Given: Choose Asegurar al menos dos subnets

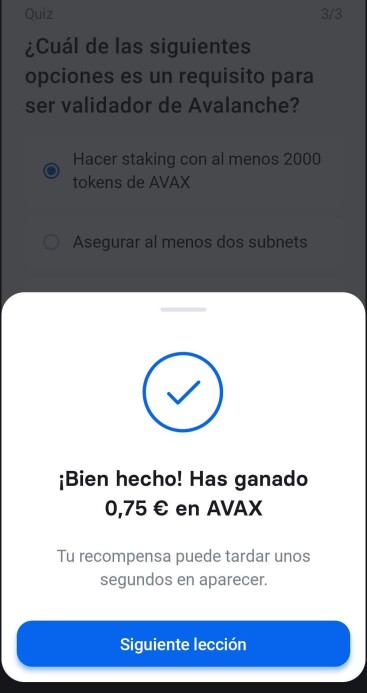Looking at the screenshot, I should click(x=184, y=242).
